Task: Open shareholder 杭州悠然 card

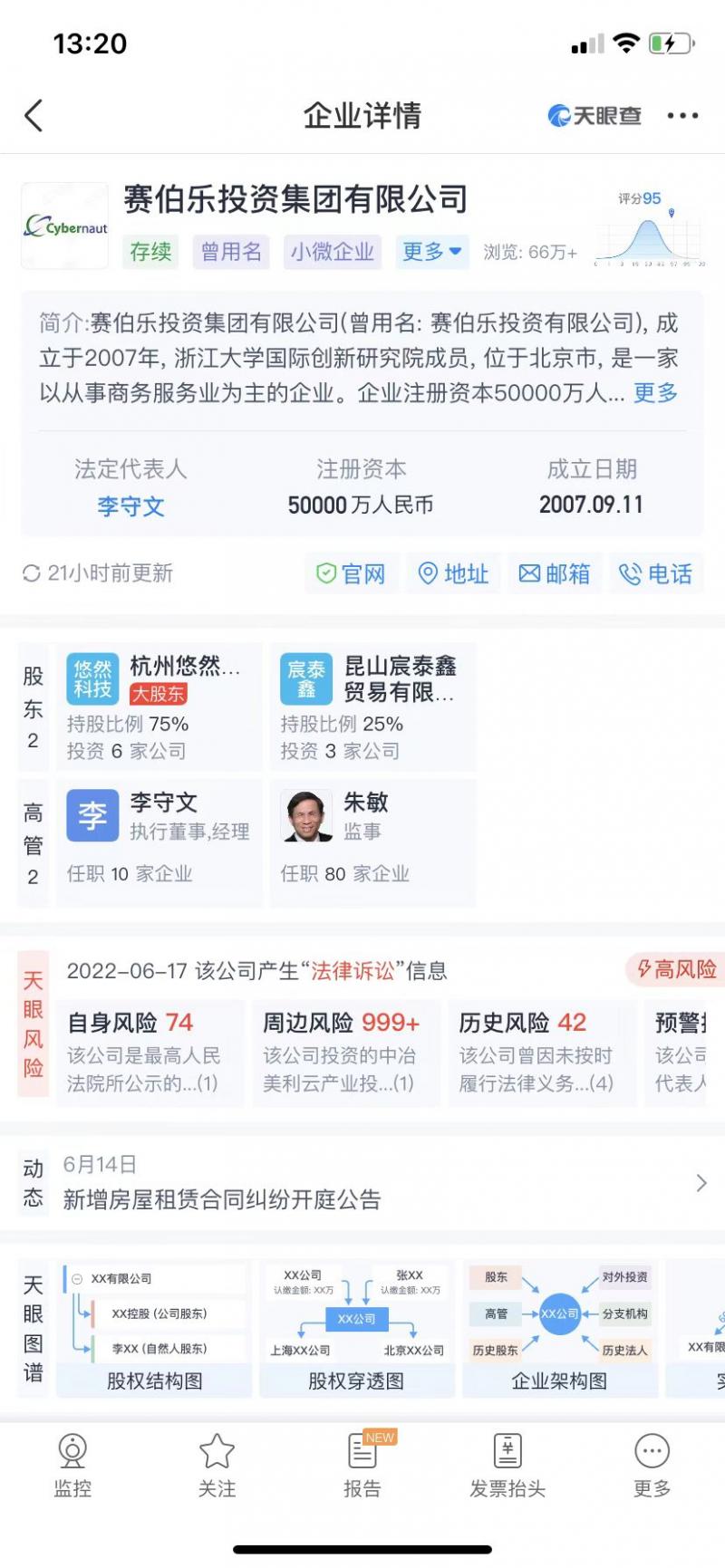Action: coord(159,707)
